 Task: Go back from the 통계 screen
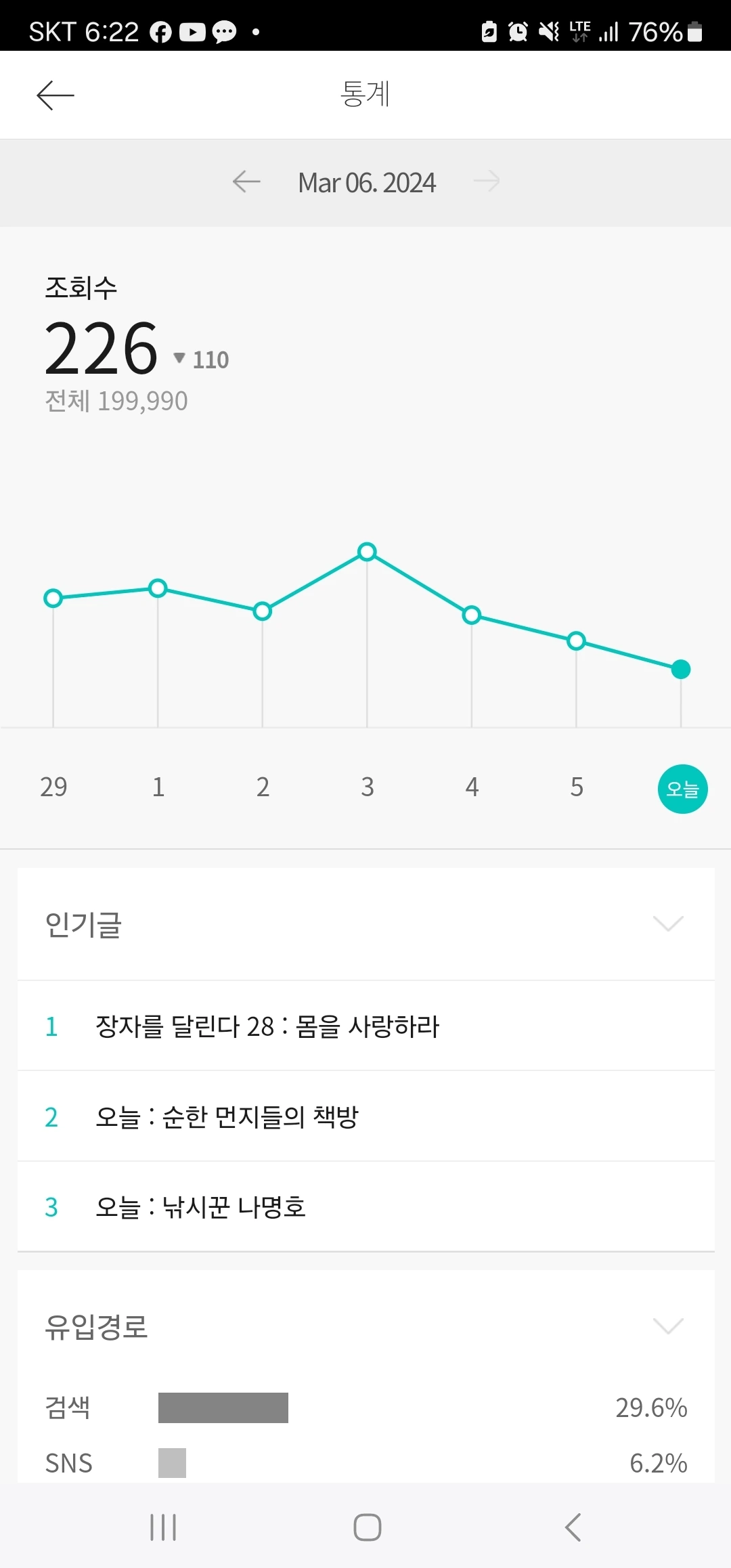pos(56,95)
